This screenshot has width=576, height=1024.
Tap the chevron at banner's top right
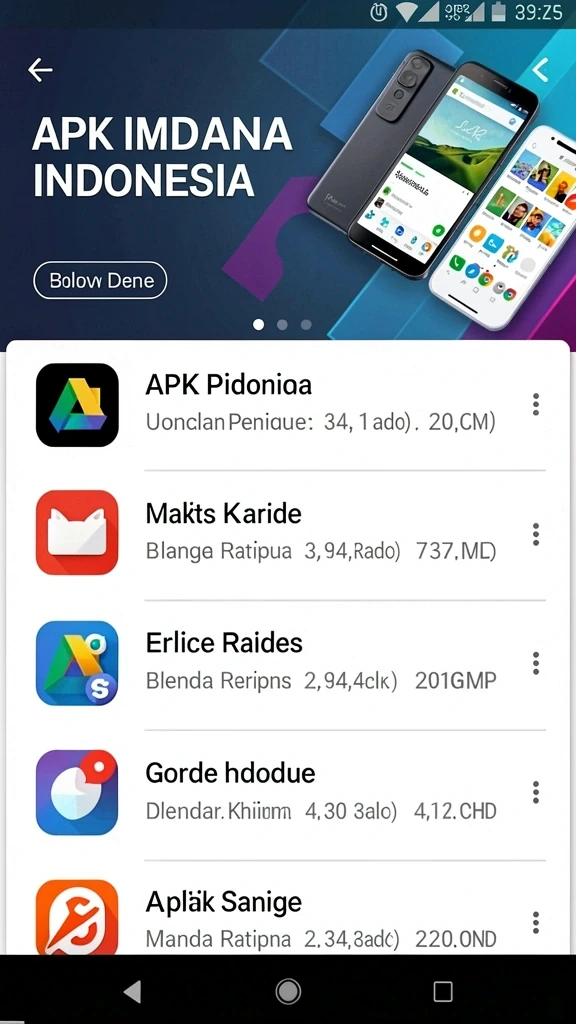[x=541, y=69]
